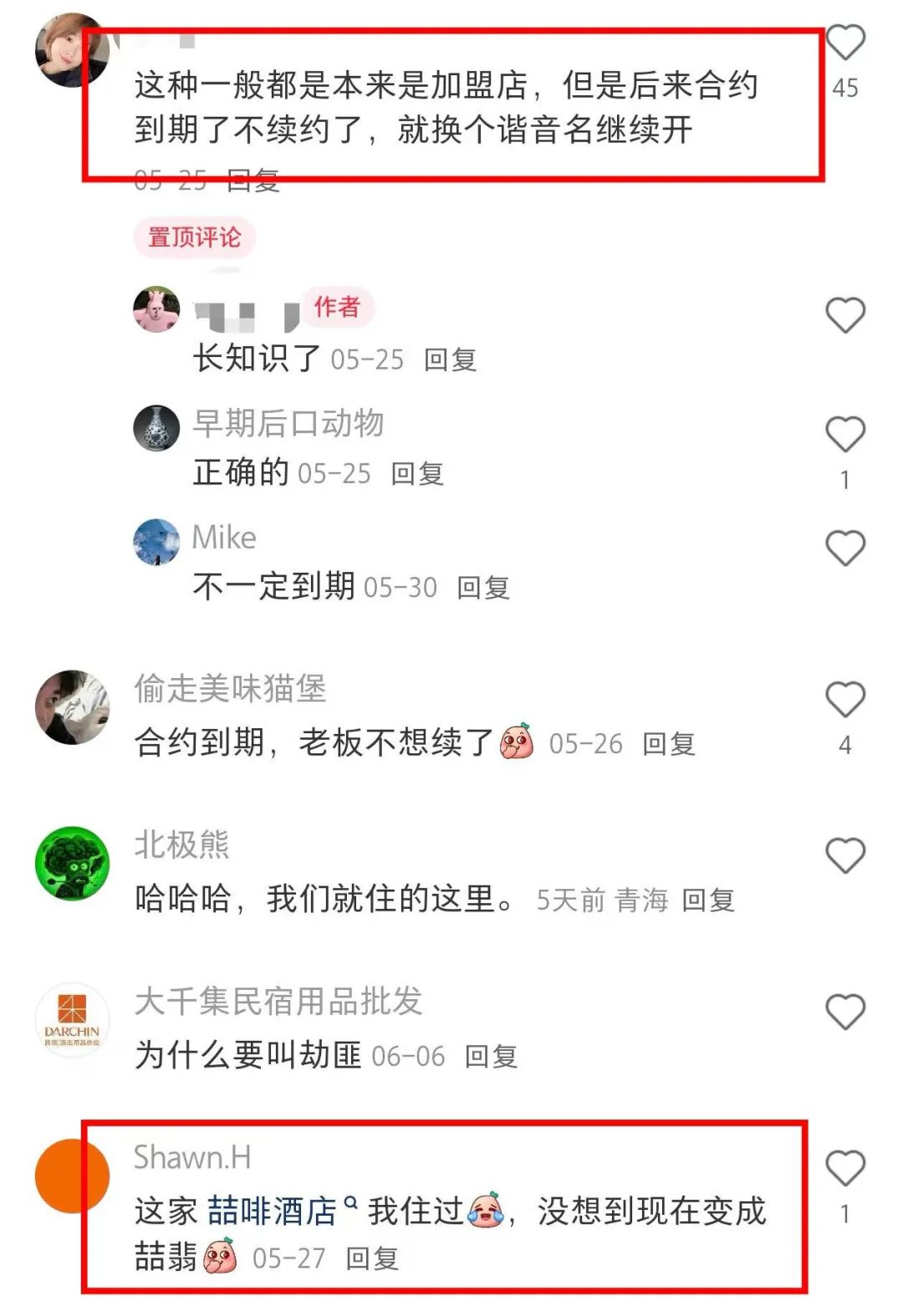The height and width of the screenshot is (1316, 903).
Task: Reply to Mike's 不一定到期 comment
Action: [x=483, y=588]
